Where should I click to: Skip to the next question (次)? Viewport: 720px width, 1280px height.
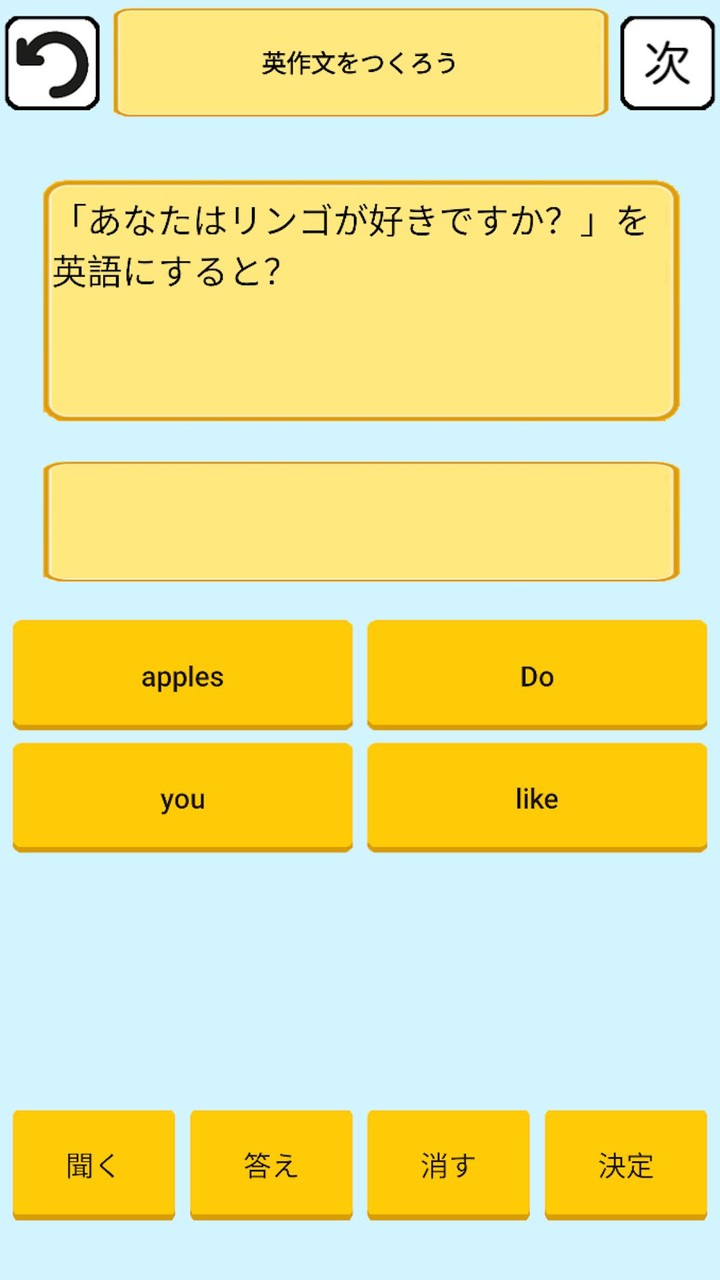(667, 63)
